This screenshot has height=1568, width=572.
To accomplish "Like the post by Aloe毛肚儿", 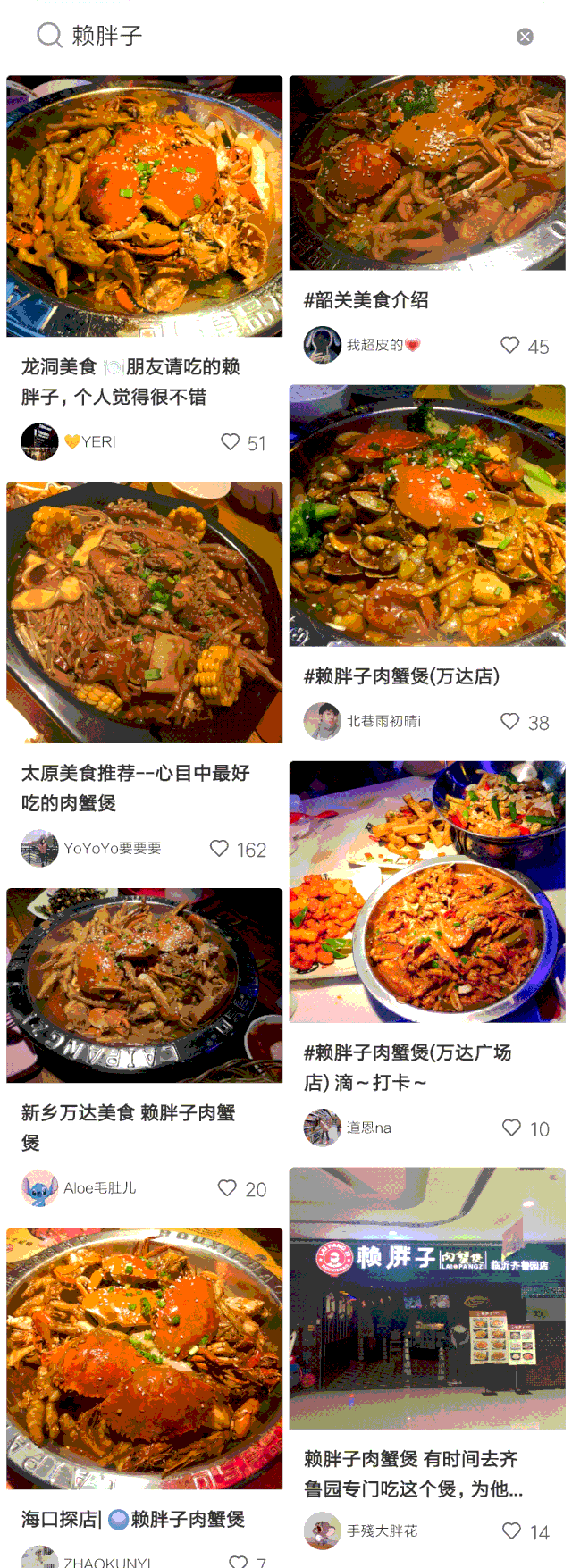I will [227, 1188].
